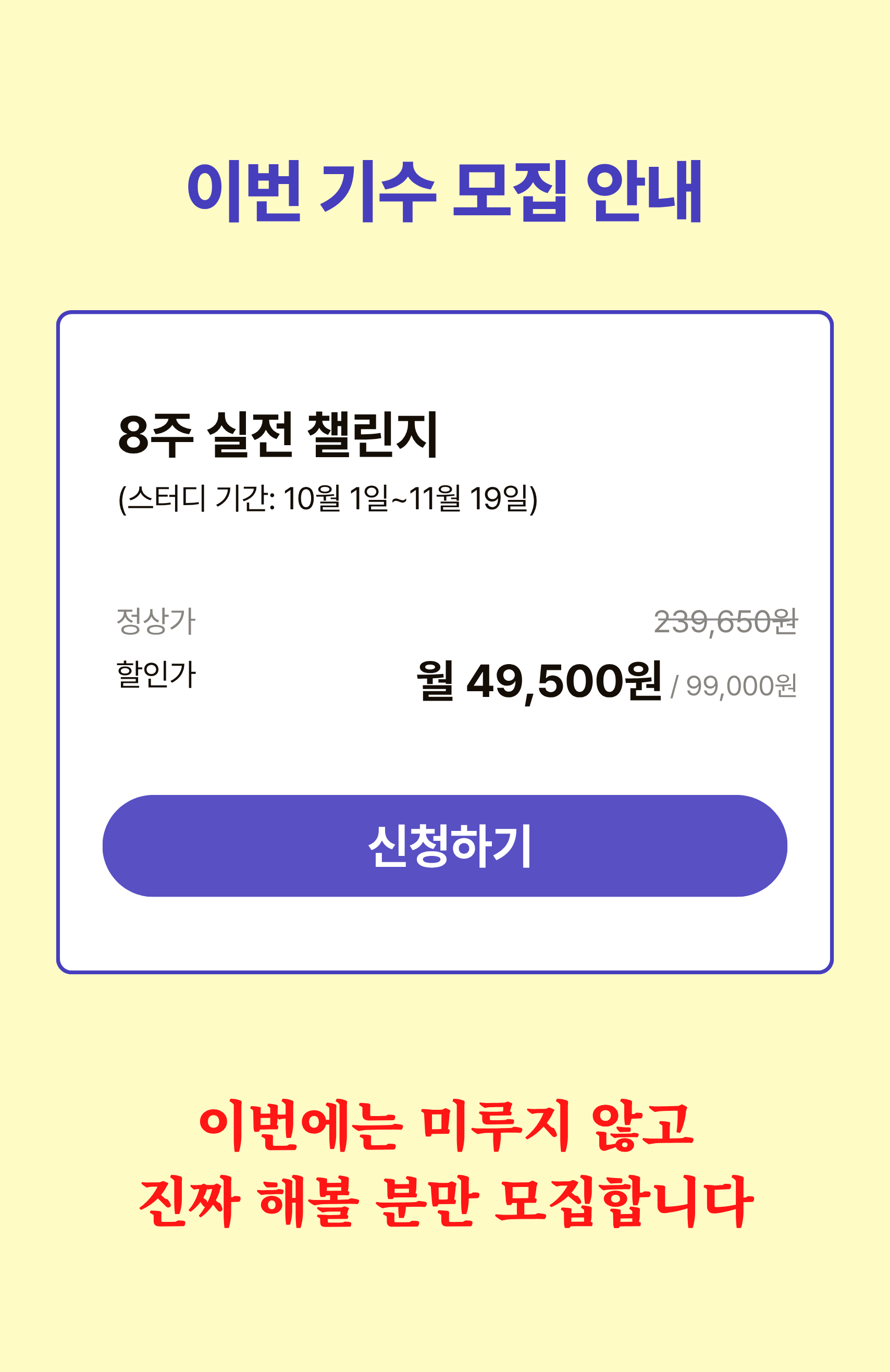Tap the 신청하기 apply button

(445, 846)
